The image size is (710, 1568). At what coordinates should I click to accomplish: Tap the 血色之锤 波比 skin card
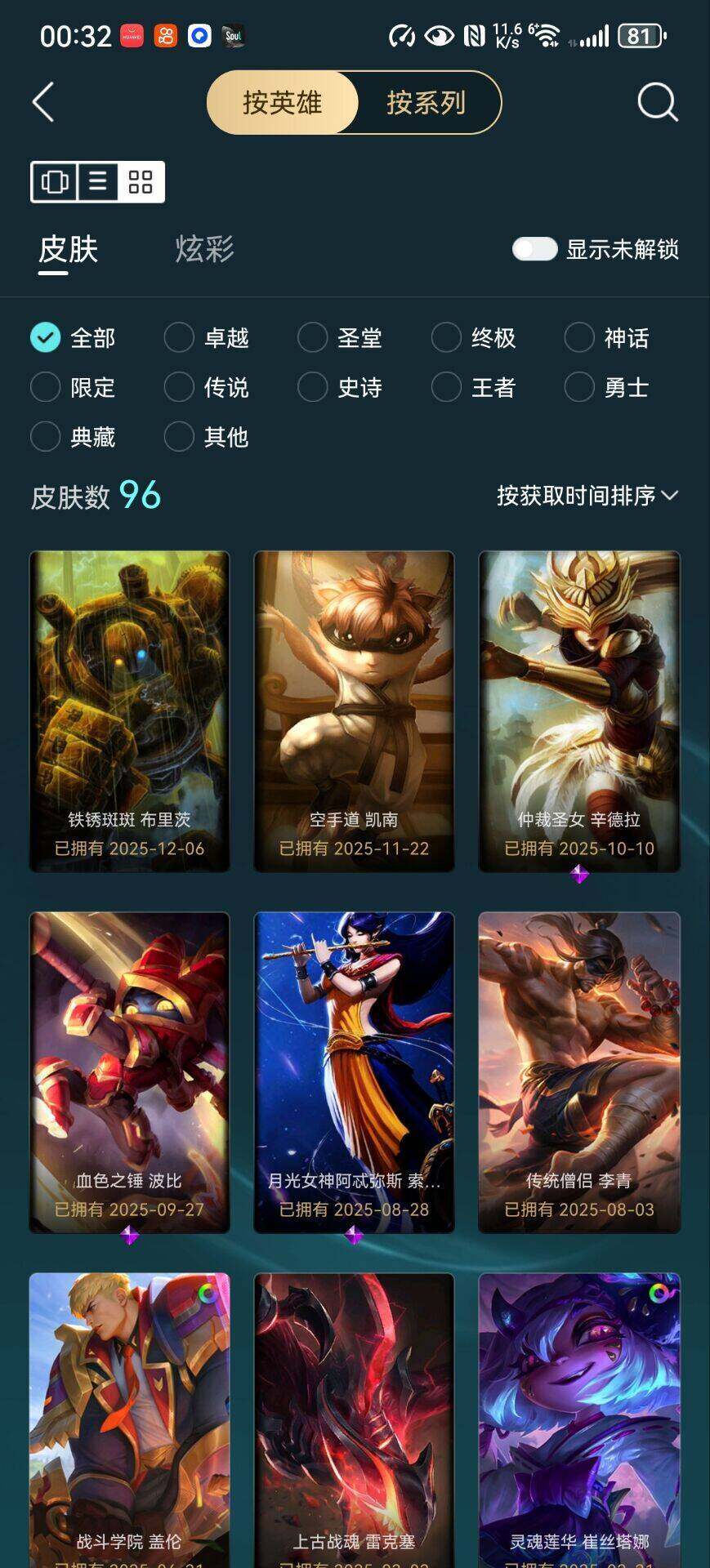tap(129, 1071)
